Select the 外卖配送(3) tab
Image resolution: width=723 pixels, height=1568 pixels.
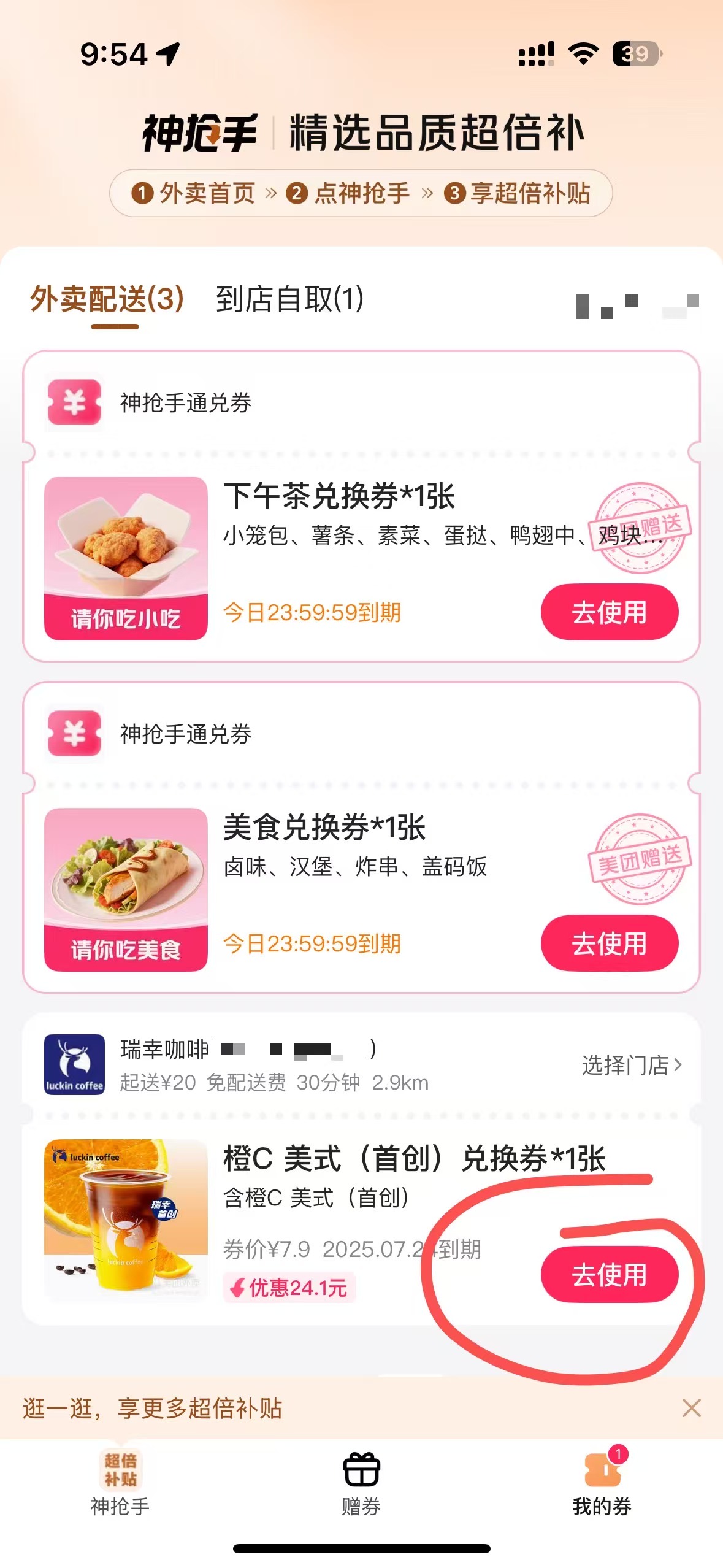(107, 299)
